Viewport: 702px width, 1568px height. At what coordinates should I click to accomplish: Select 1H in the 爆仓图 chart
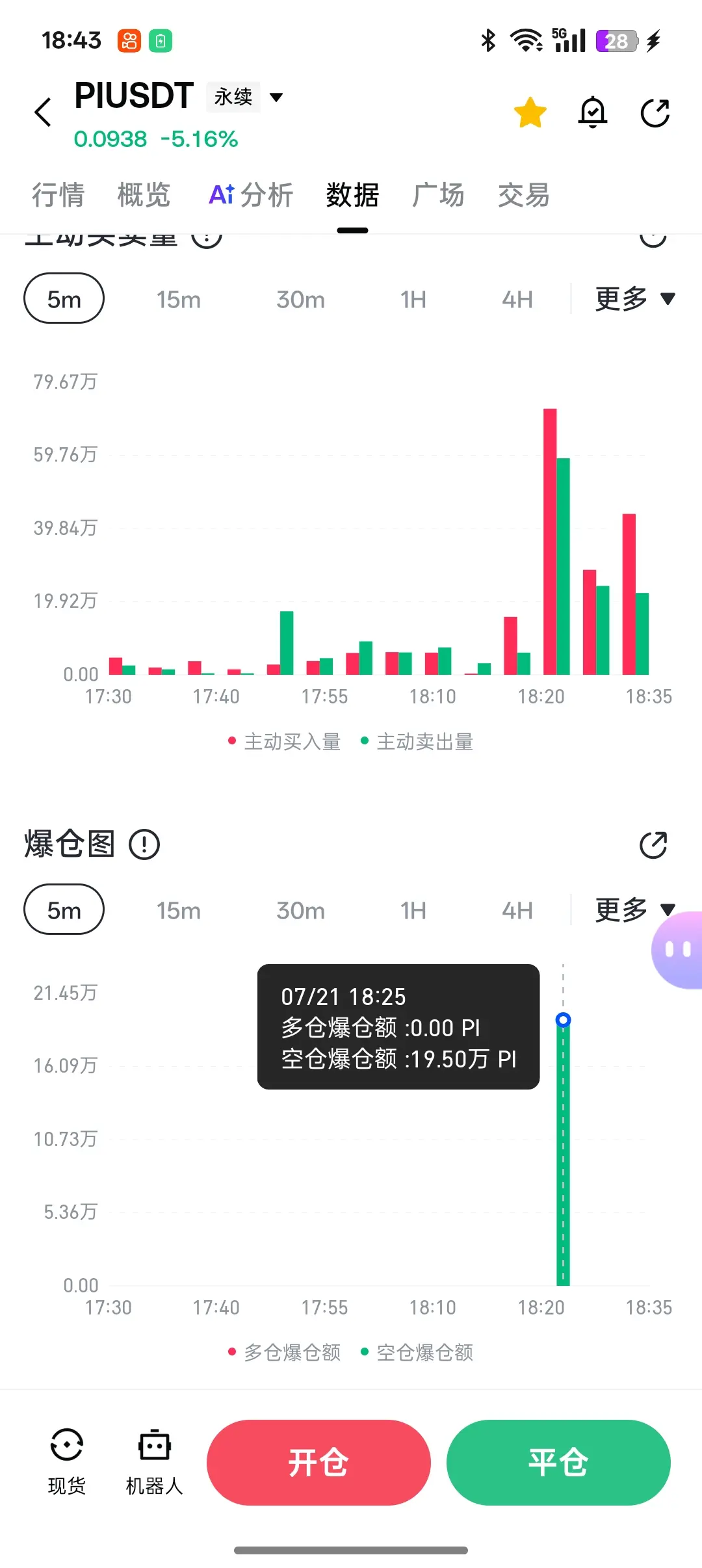pos(413,910)
